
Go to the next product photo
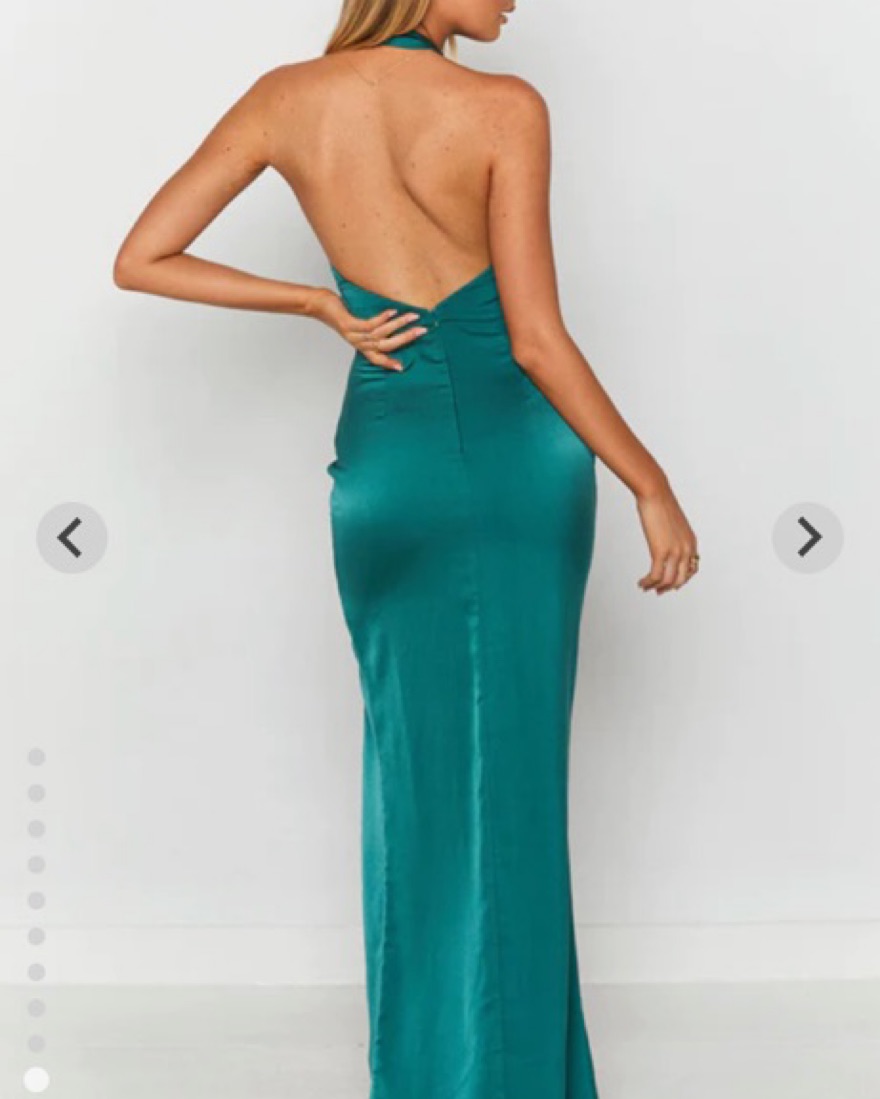(807, 538)
